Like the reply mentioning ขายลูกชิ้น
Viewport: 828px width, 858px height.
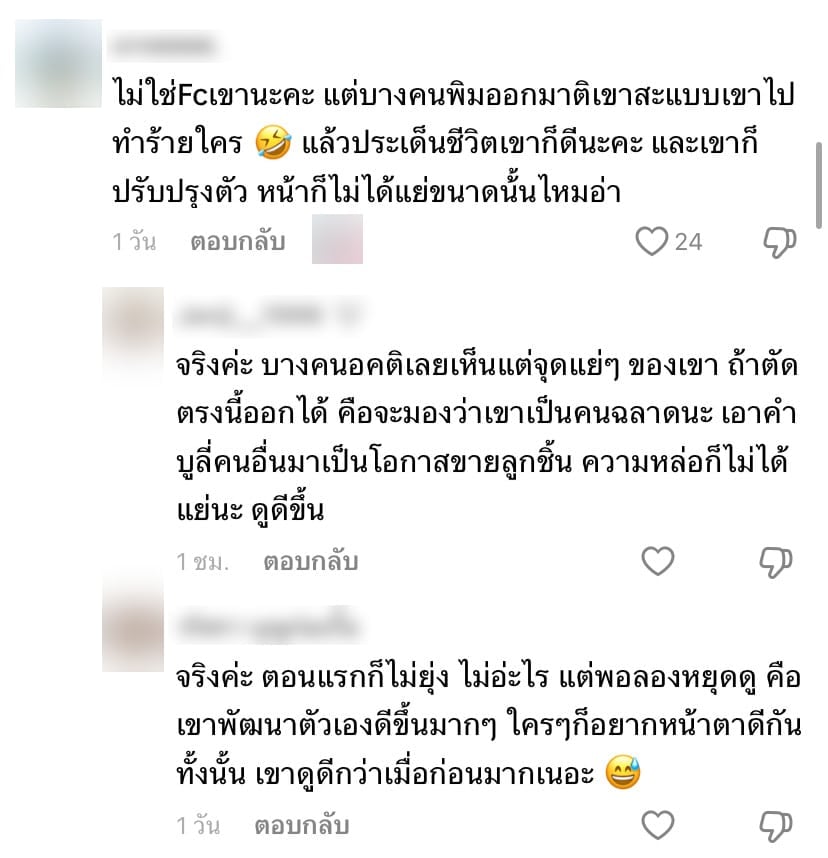657,562
